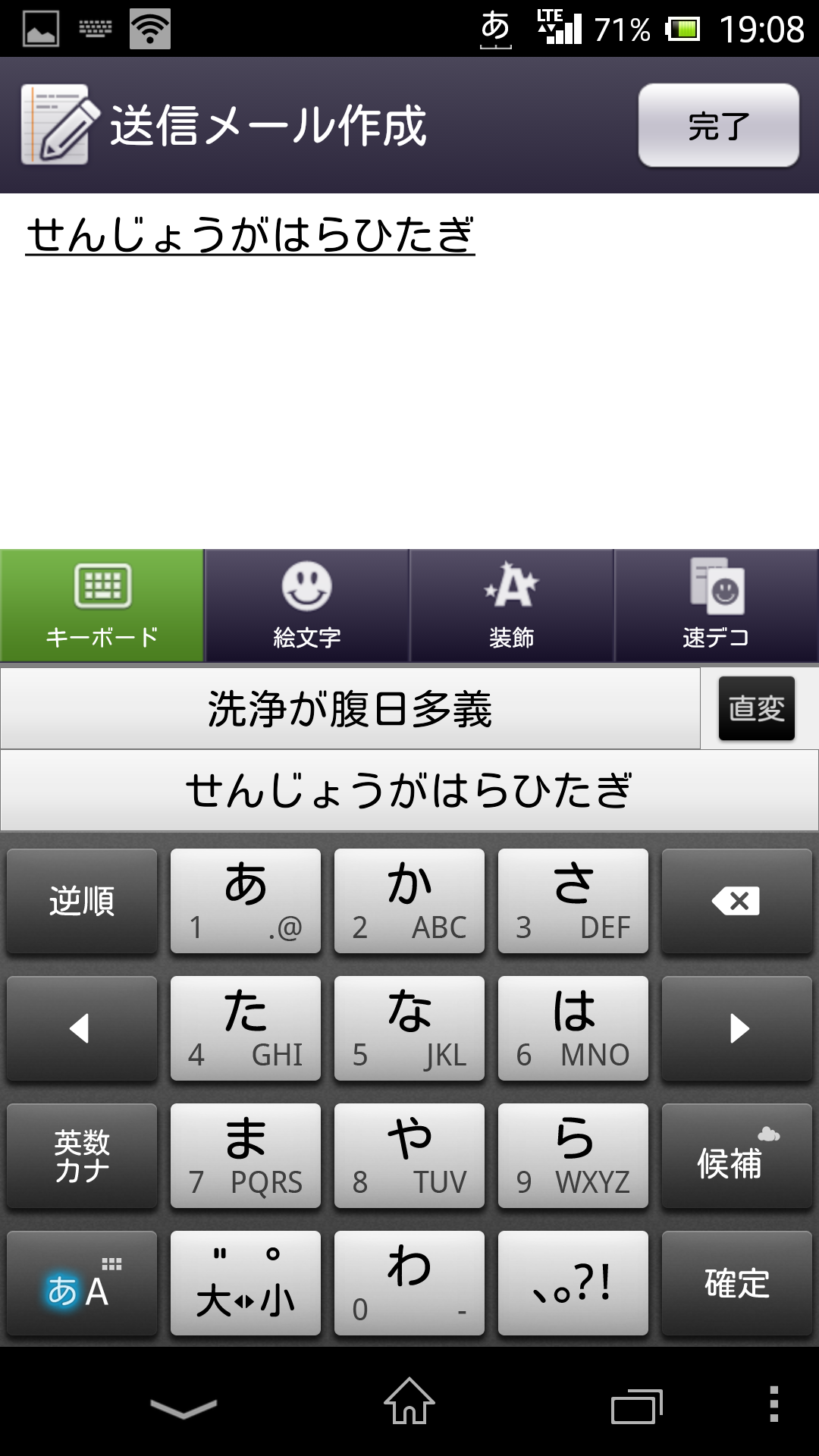
Task: Tap the 完了 button to finish composing
Action: point(718,125)
